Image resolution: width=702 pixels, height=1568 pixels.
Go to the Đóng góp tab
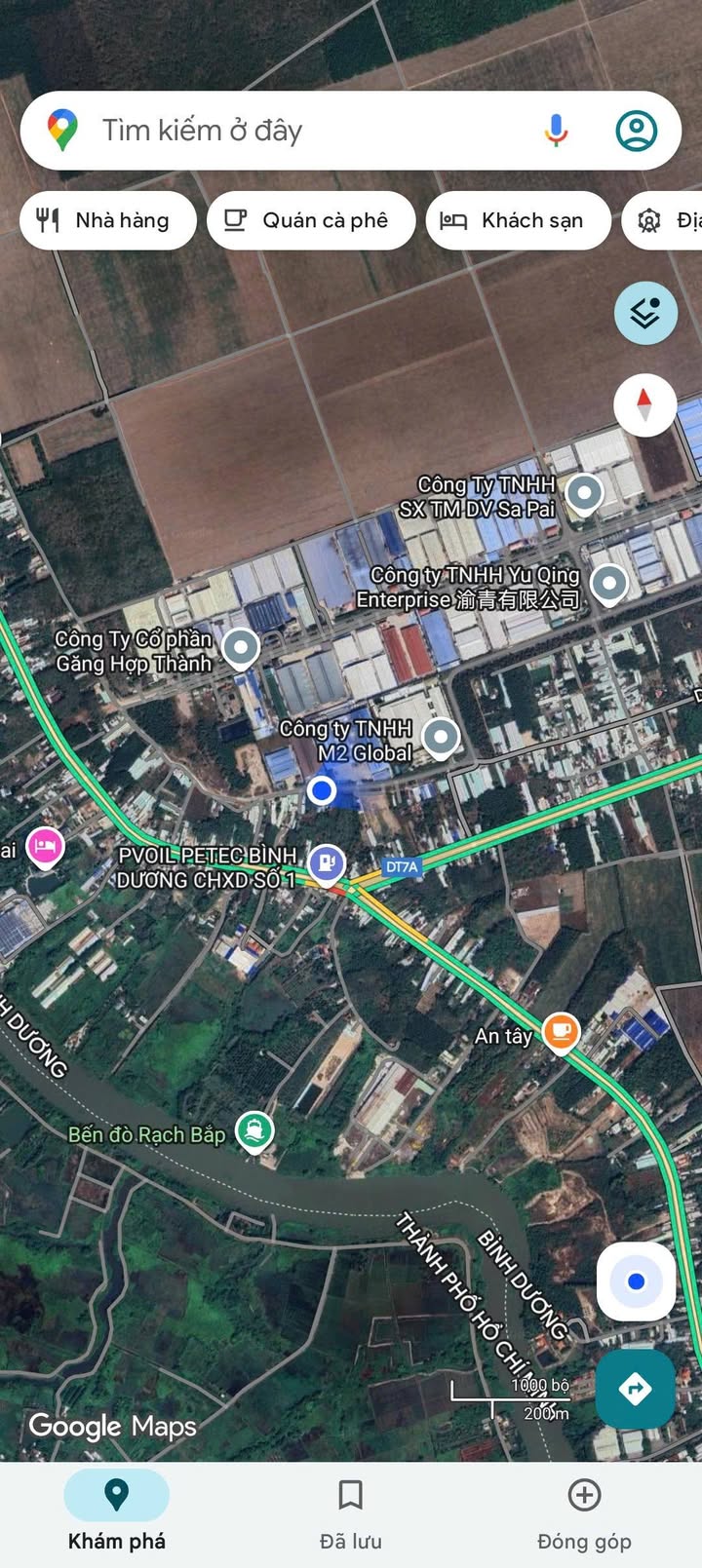584,1514
